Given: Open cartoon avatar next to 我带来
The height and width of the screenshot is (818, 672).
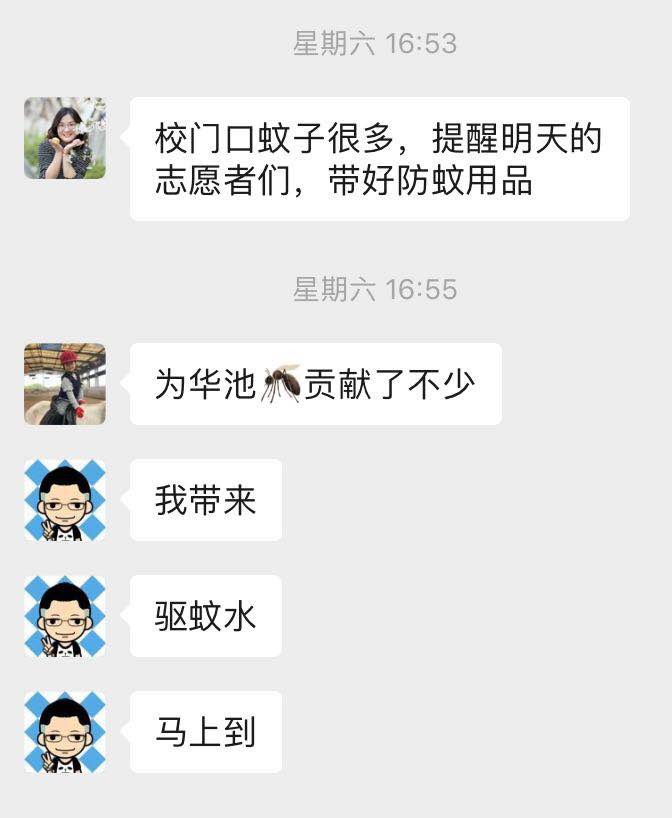Looking at the screenshot, I should click(x=65, y=500).
